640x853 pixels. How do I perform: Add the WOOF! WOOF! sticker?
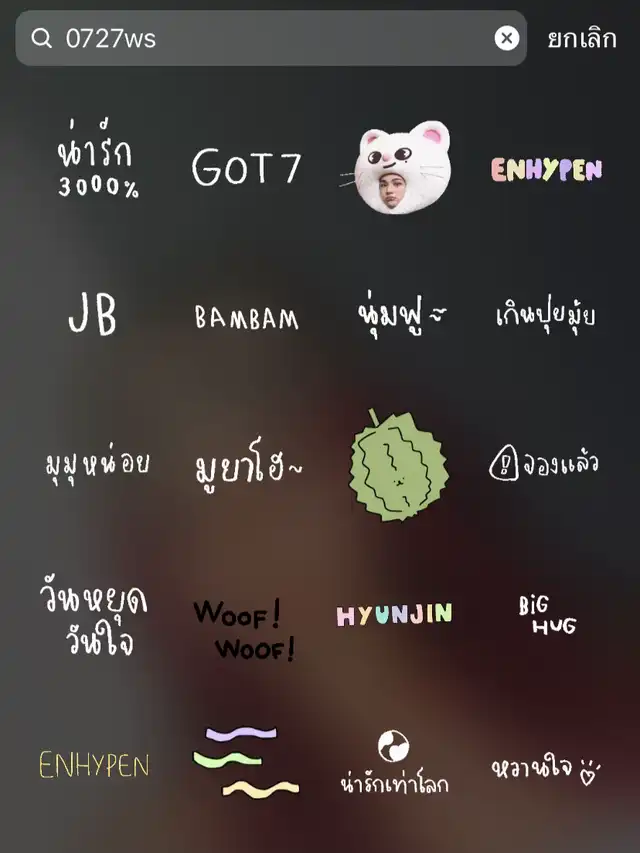click(x=245, y=630)
